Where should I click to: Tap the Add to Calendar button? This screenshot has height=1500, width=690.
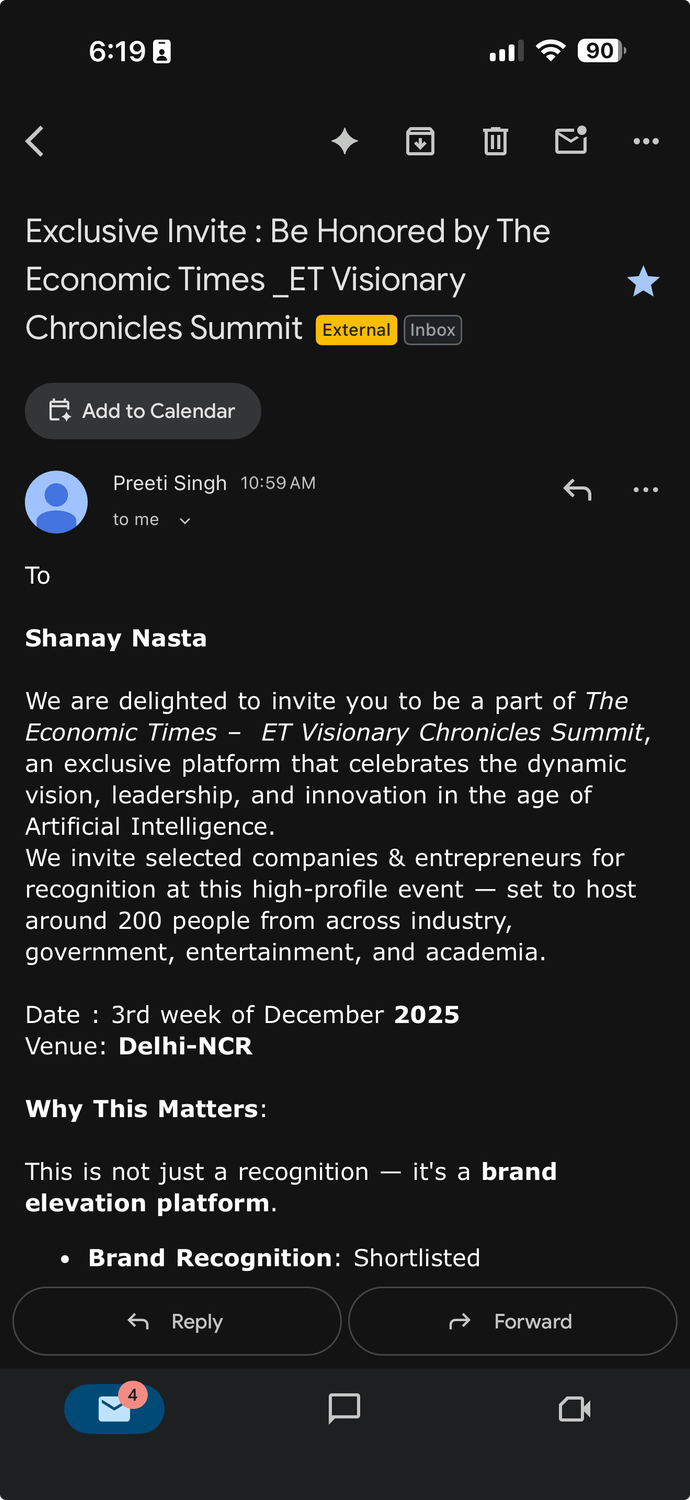143,411
